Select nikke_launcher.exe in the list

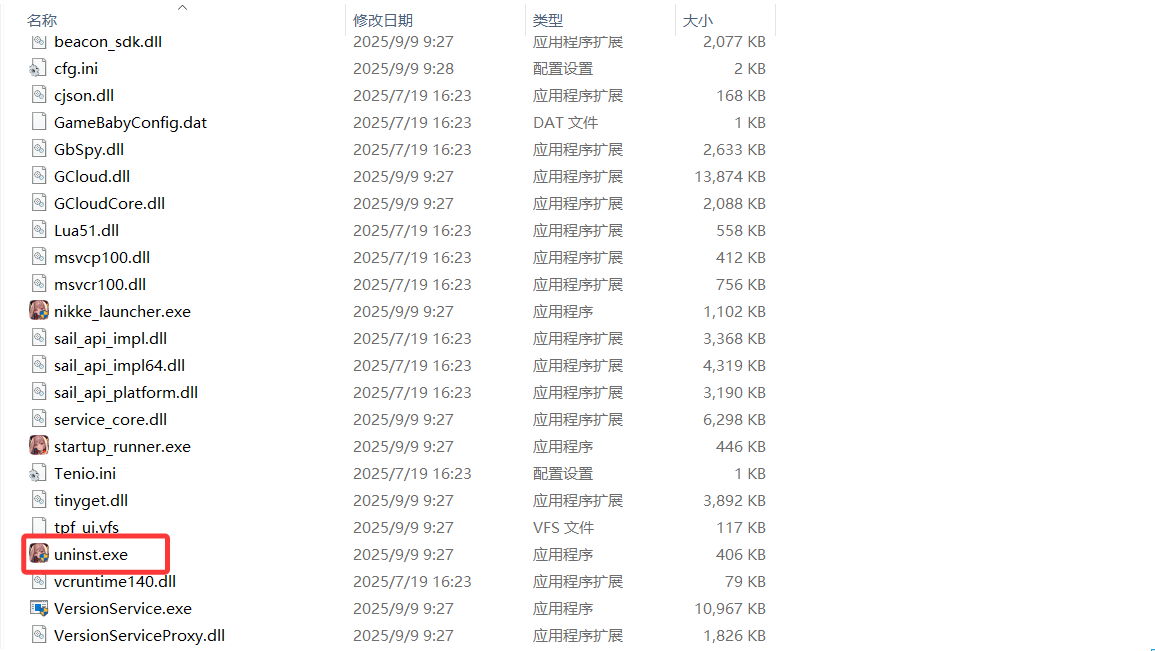point(121,311)
